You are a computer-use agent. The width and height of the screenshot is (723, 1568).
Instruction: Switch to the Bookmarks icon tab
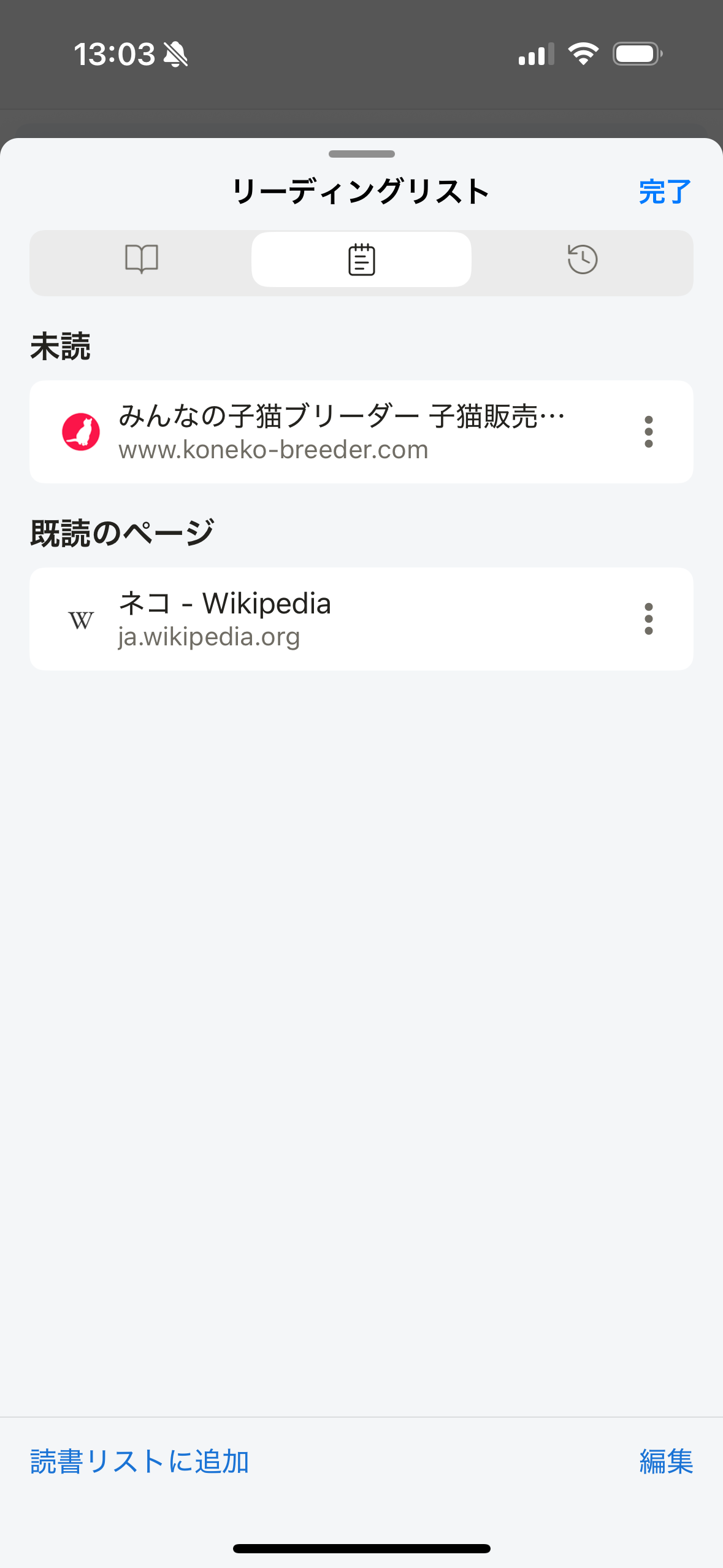point(142,260)
